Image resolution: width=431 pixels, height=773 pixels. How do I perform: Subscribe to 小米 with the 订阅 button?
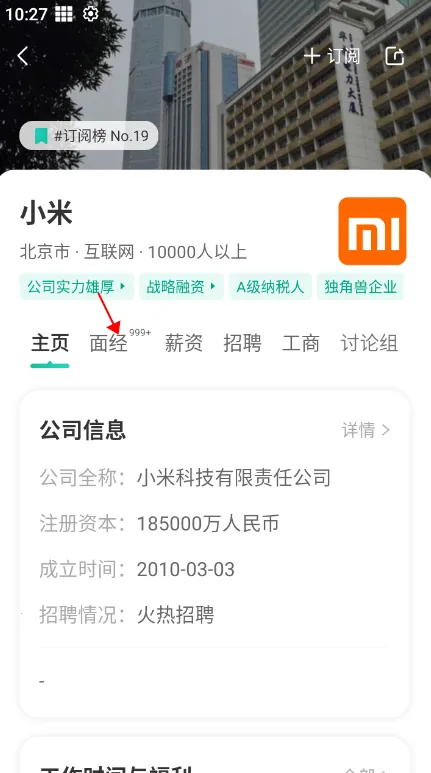point(331,56)
